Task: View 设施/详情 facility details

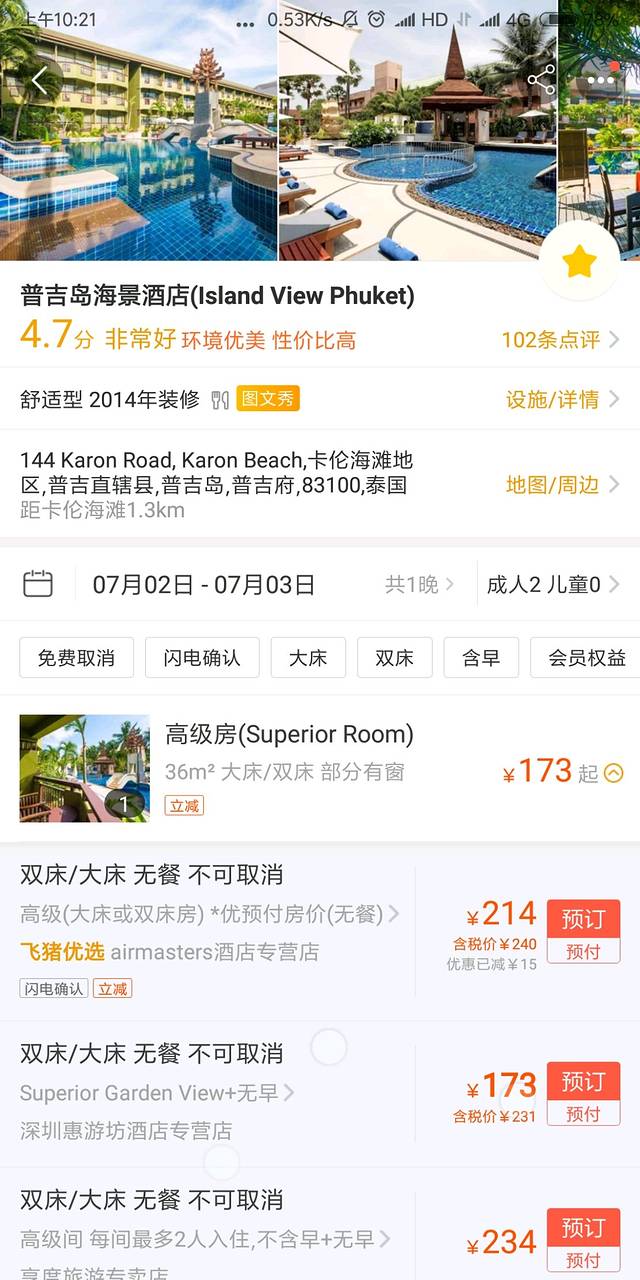Action: (562, 400)
